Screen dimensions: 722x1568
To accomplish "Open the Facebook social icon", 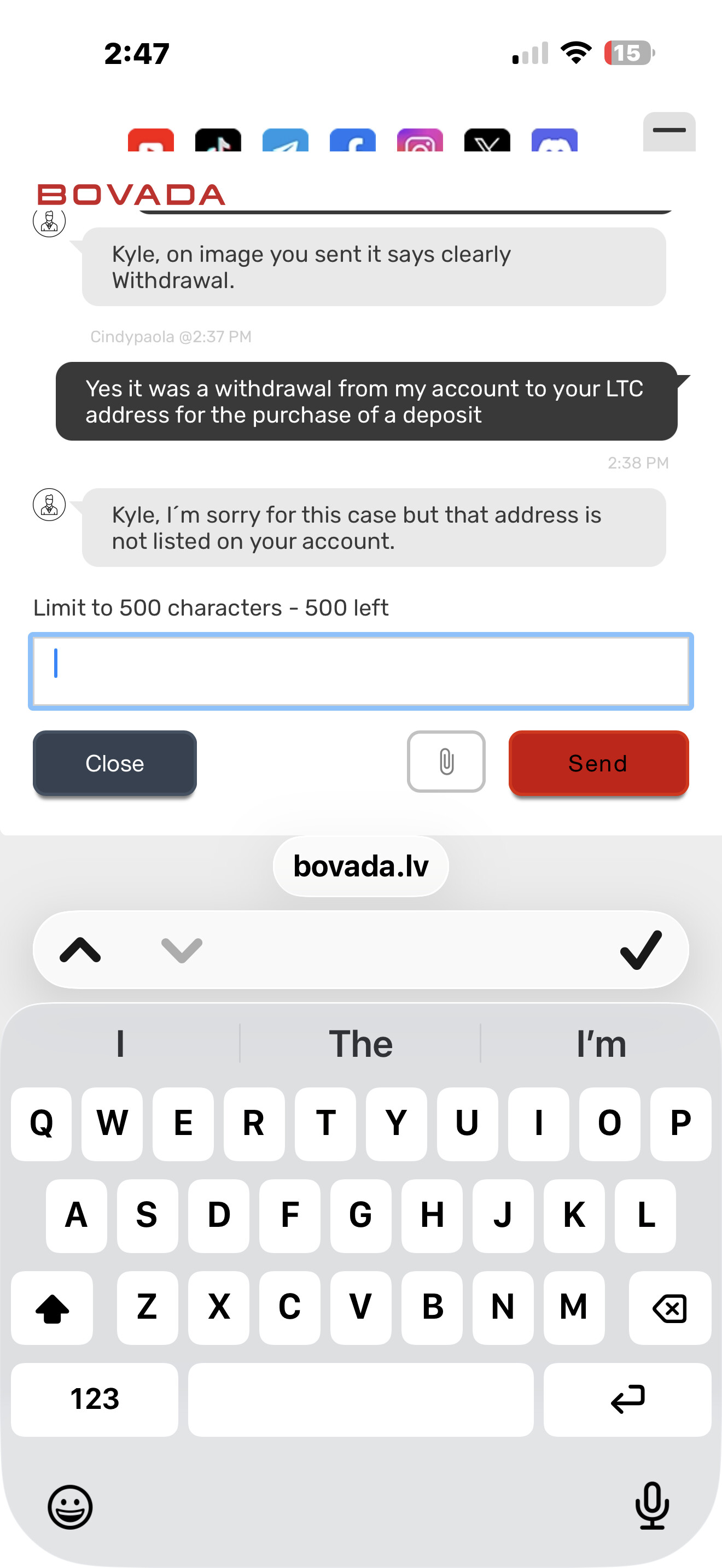I will pos(352,142).
